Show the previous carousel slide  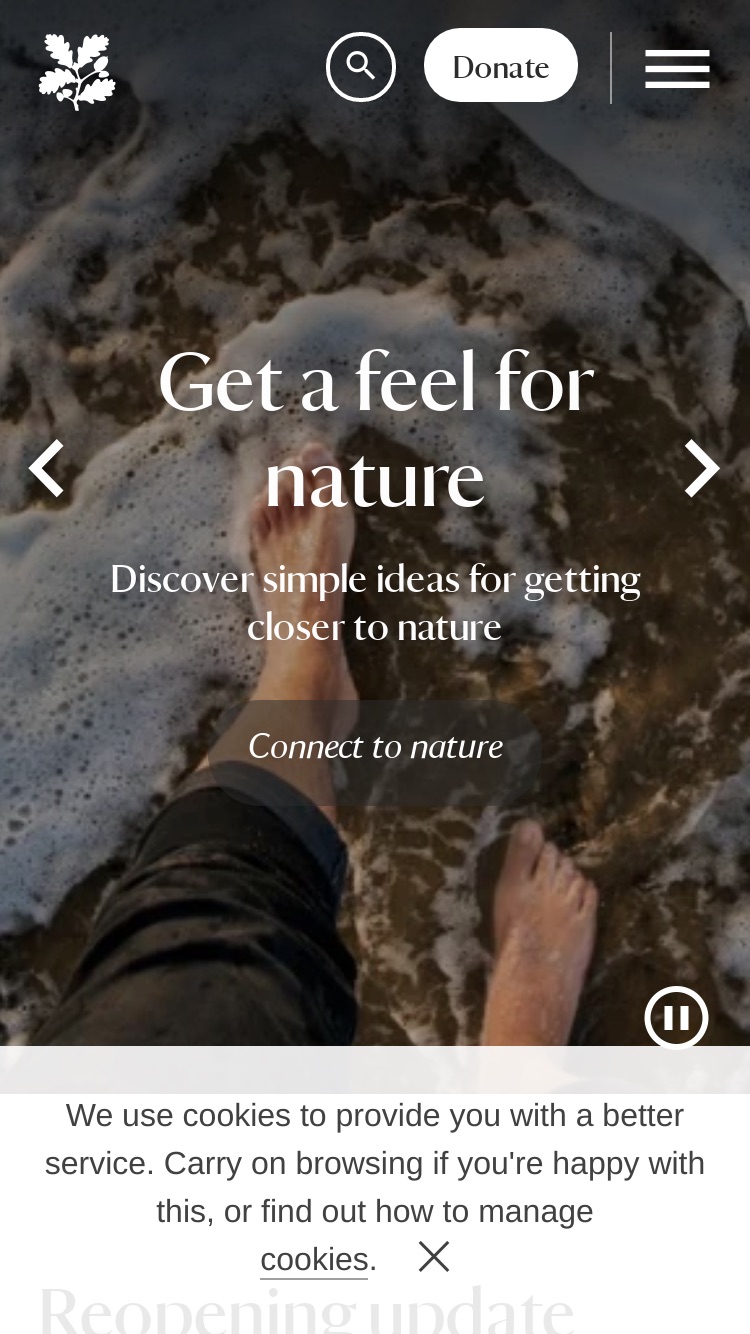pos(46,468)
